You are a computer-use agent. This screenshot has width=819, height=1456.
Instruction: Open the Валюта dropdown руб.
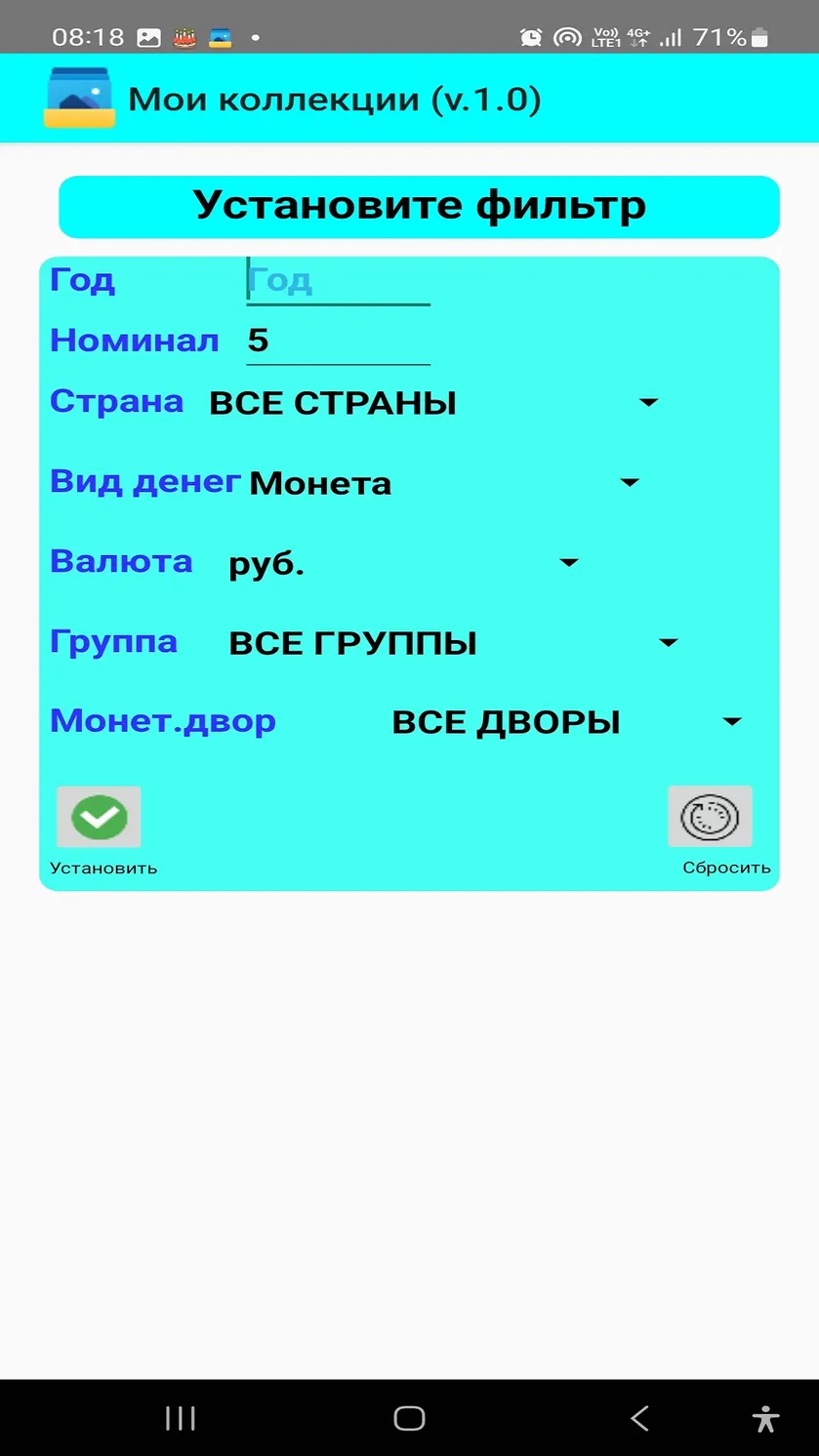tap(404, 563)
